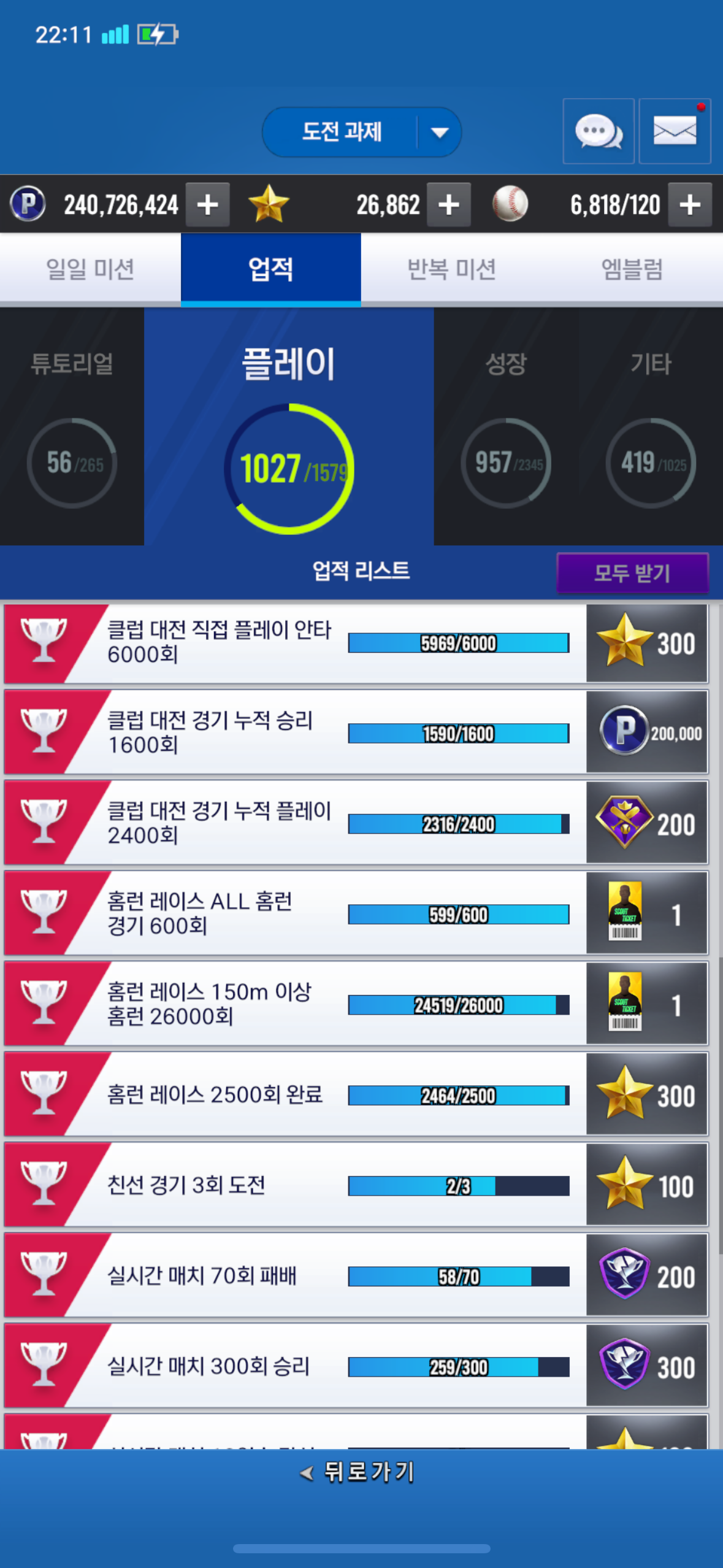The width and height of the screenshot is (723, 1568).
Task: Select the 성장 achievement category
Action: (506, 427)
